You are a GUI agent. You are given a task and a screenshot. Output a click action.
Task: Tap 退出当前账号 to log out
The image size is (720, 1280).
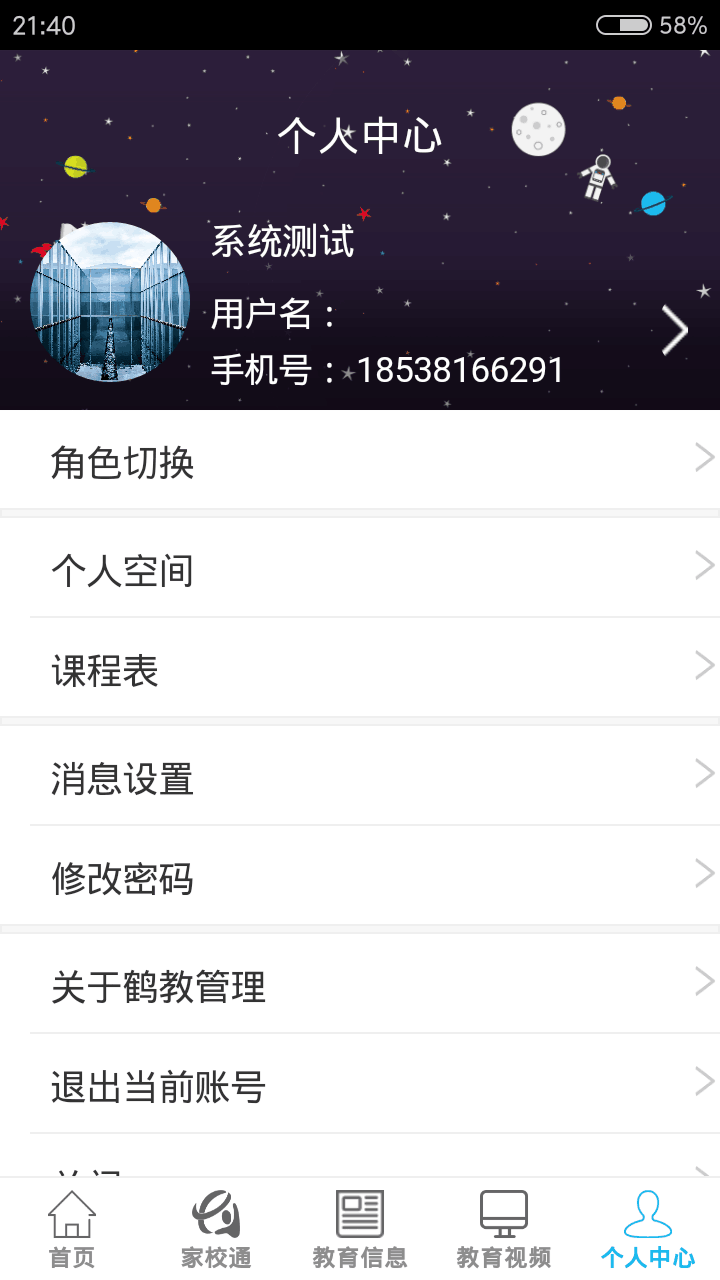click(360, 1086)
